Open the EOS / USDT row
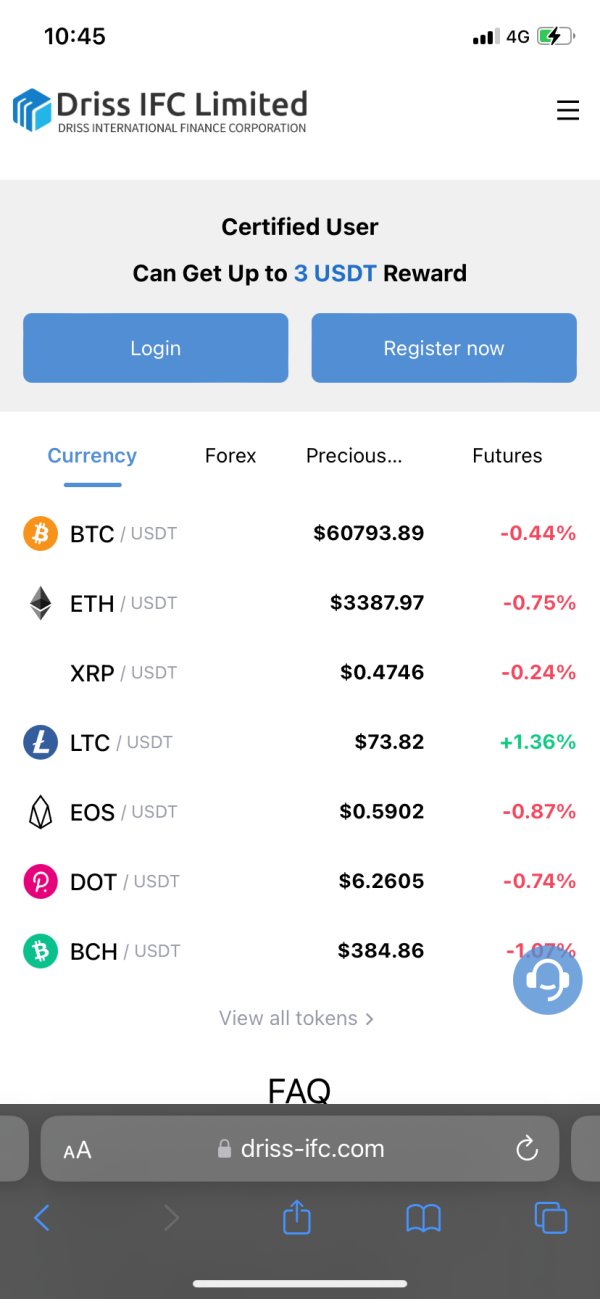The image size is (600, 1299). pyautogui.click(x=300, y=811)
